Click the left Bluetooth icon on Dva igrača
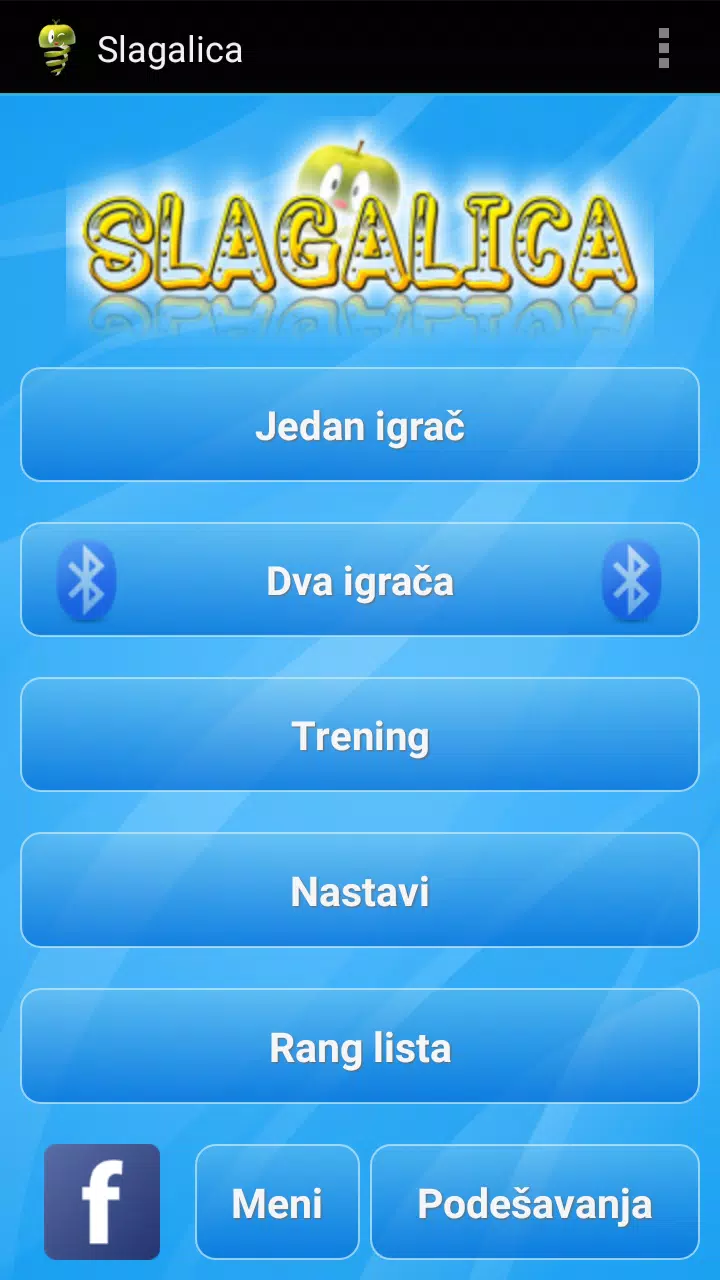Screen dimensions: 720x1280 tap(87, 580)
